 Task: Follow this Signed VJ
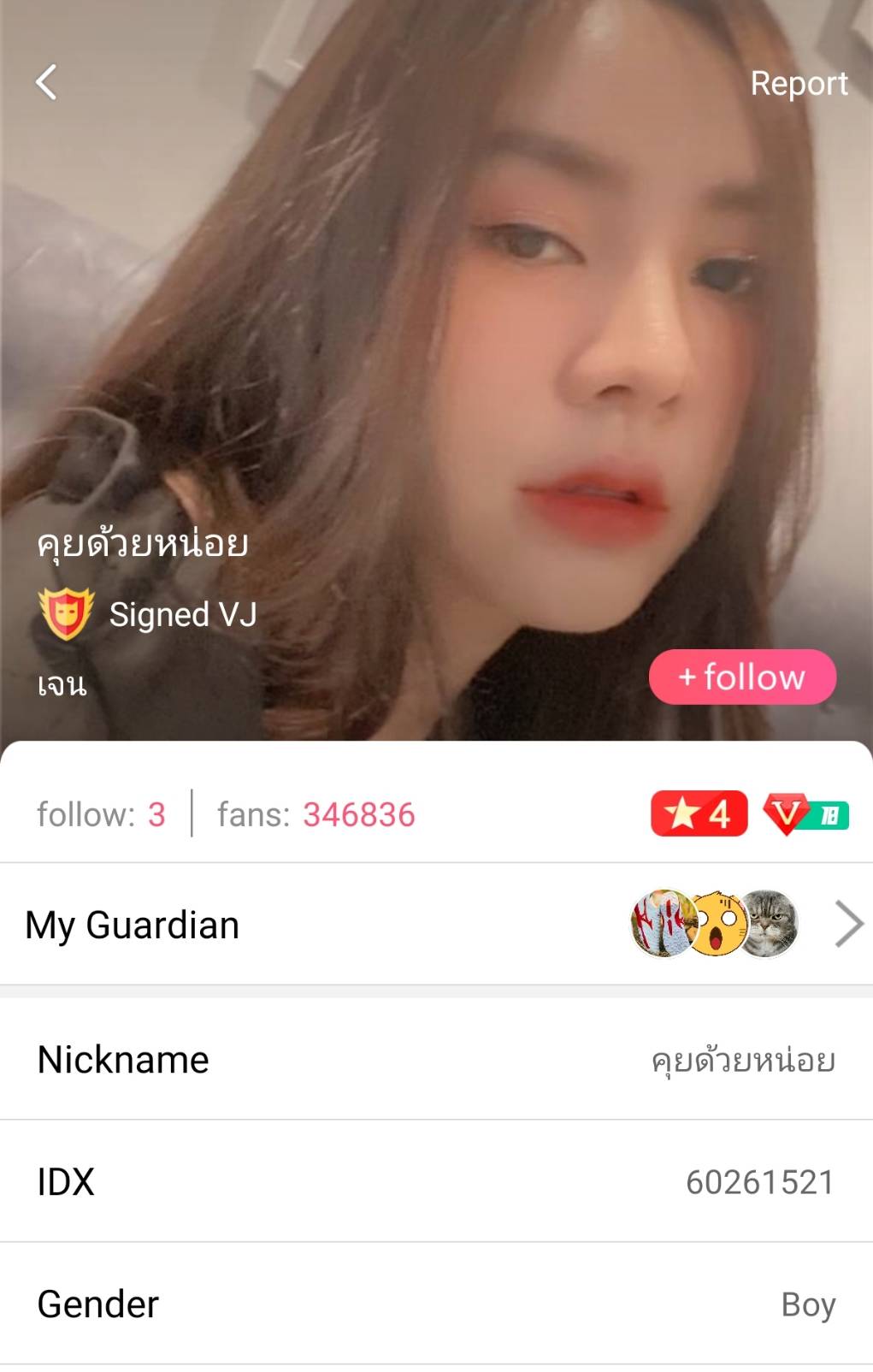coord(742,677)
